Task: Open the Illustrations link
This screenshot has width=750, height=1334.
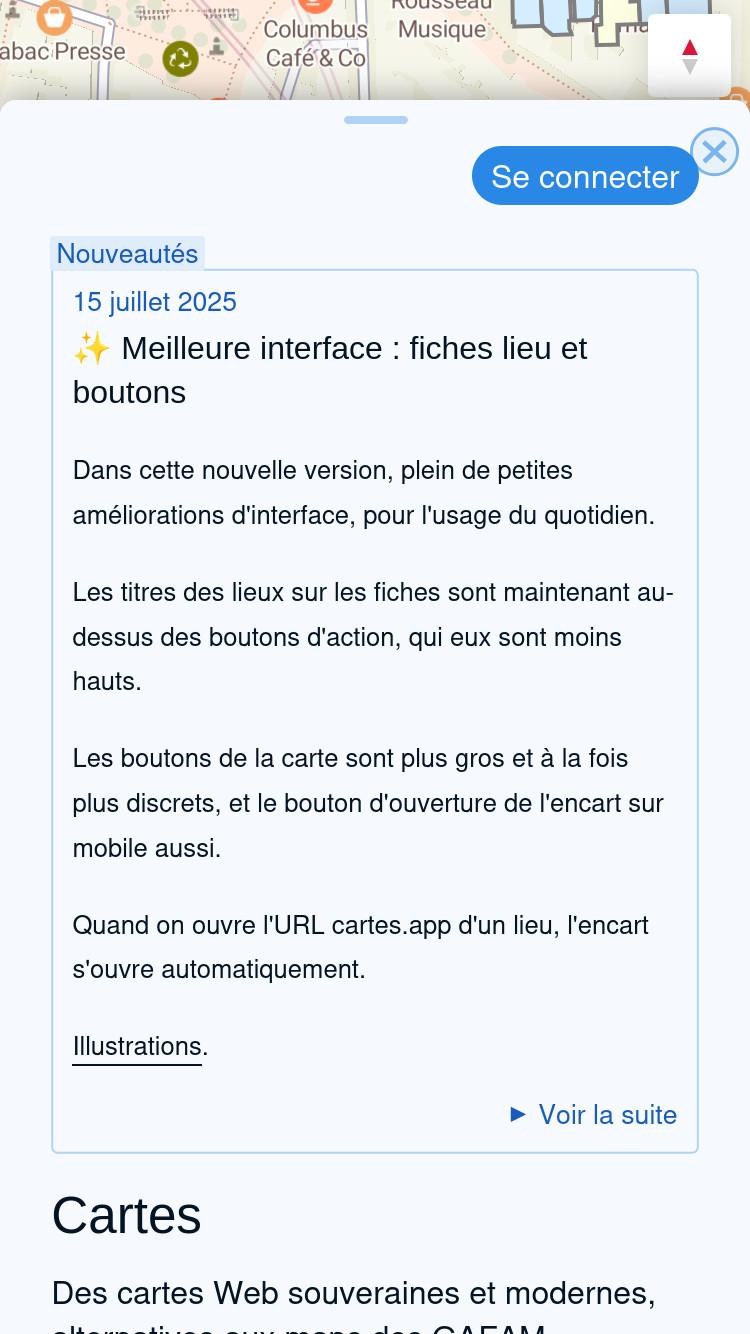Action: coord(137,1046)
